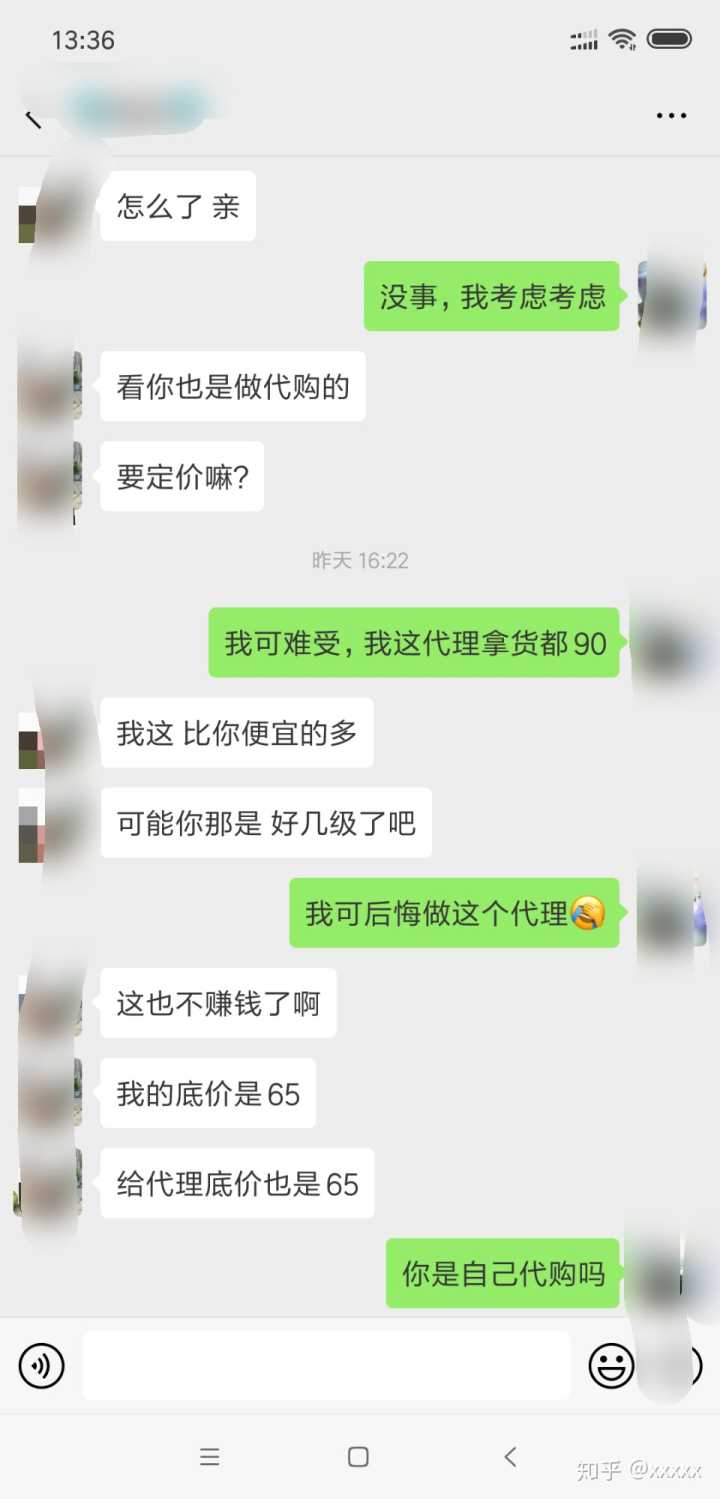Tap the system back button
The width and height of the screenshot is (720, 1499).
[510, 1457]
